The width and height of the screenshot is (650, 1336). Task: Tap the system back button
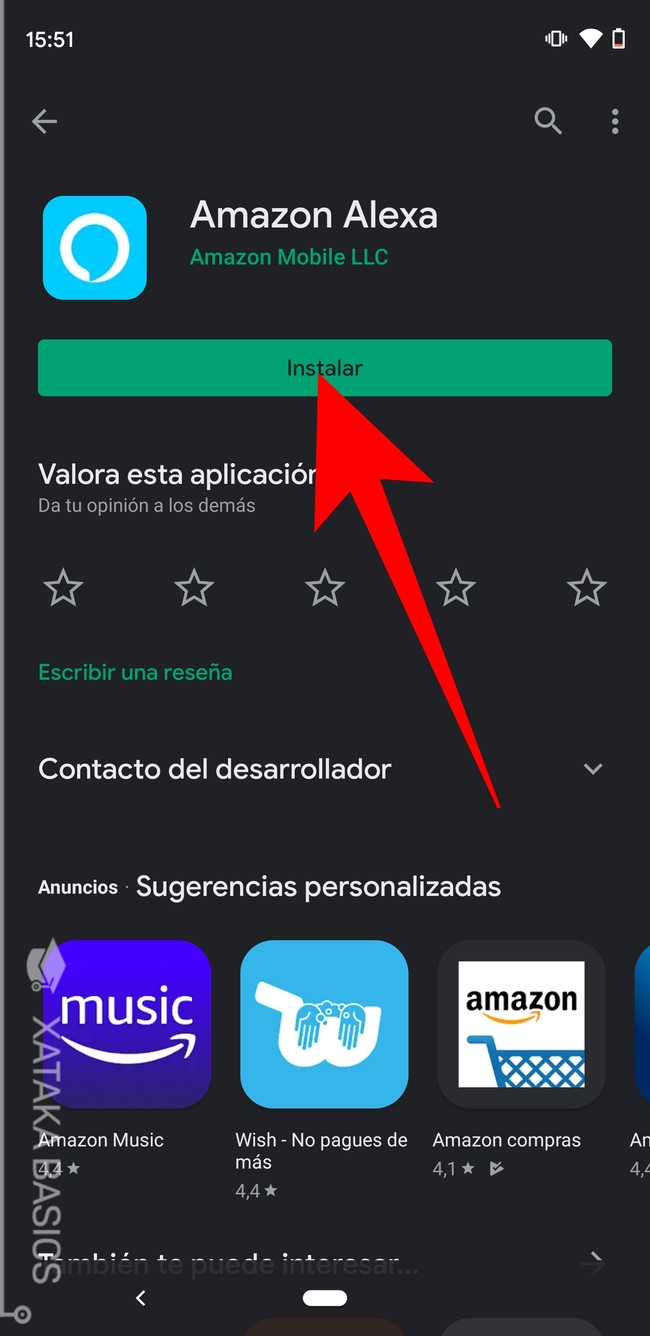click(141, 1298)
